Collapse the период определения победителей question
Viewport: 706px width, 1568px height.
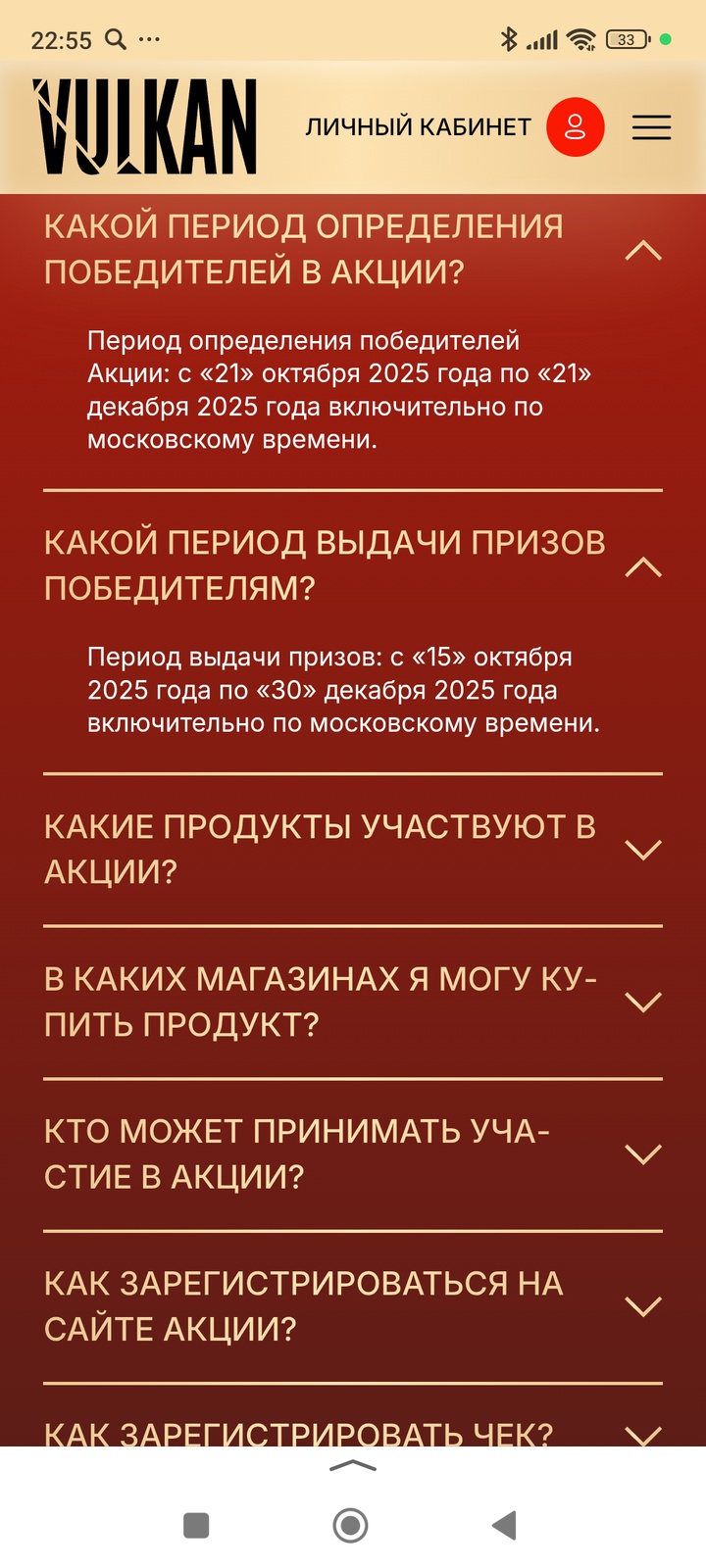point(643,251)
